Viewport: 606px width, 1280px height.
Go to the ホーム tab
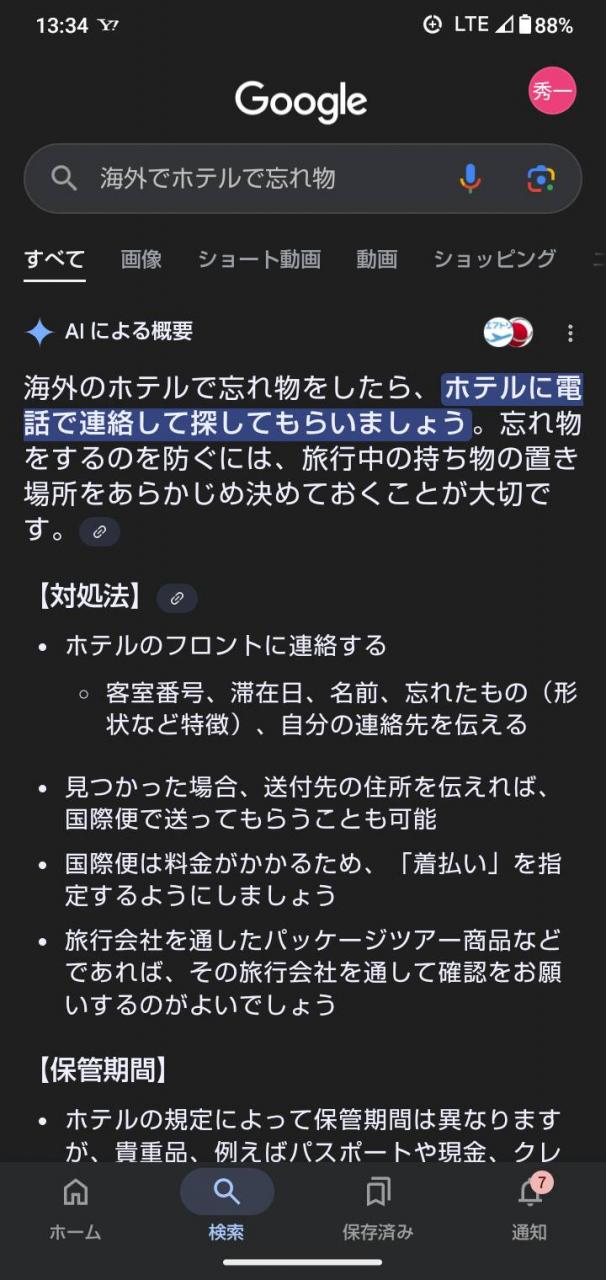coord(76,1208)
